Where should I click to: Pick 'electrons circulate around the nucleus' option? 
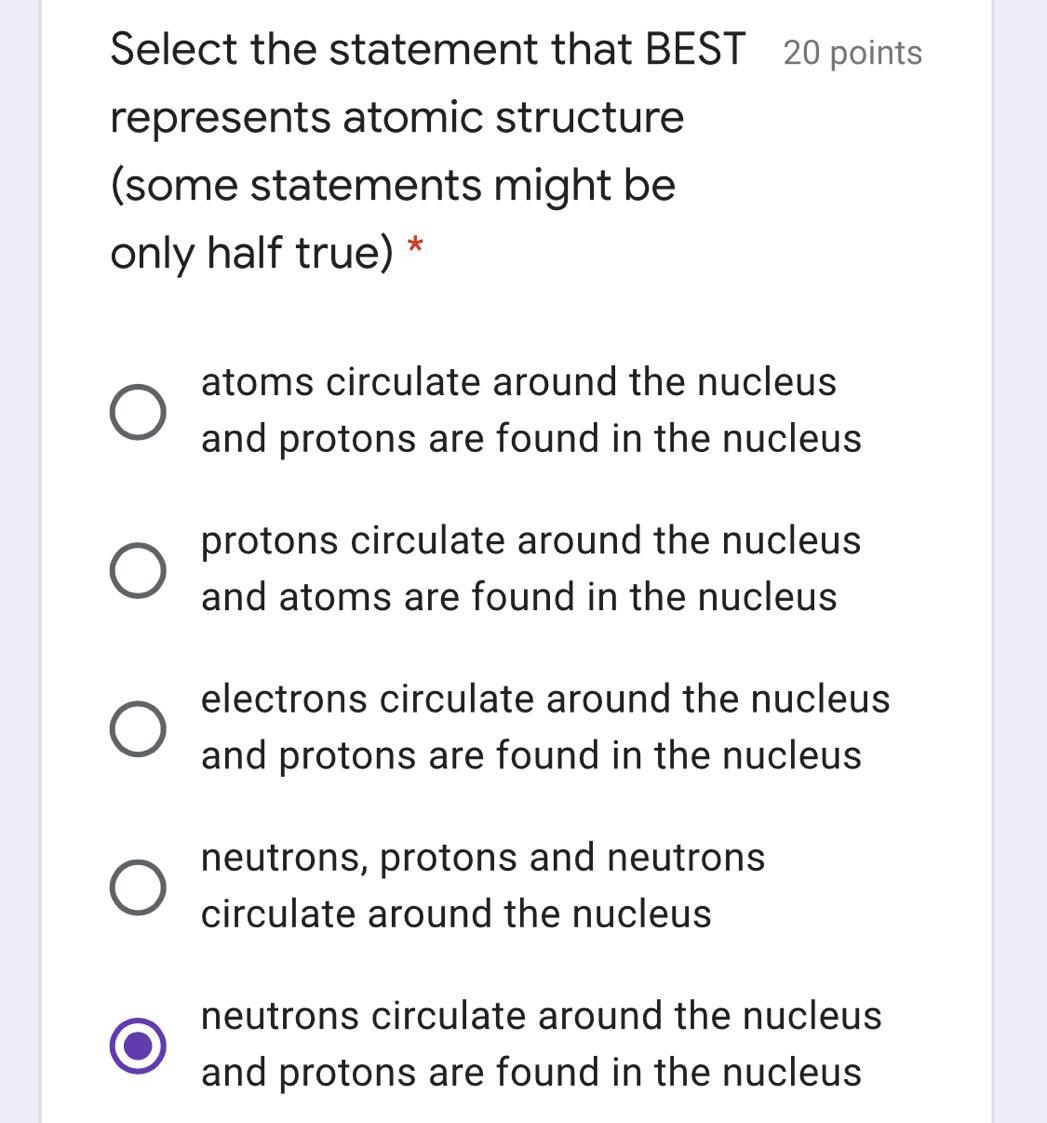click(x=138, y=728)
